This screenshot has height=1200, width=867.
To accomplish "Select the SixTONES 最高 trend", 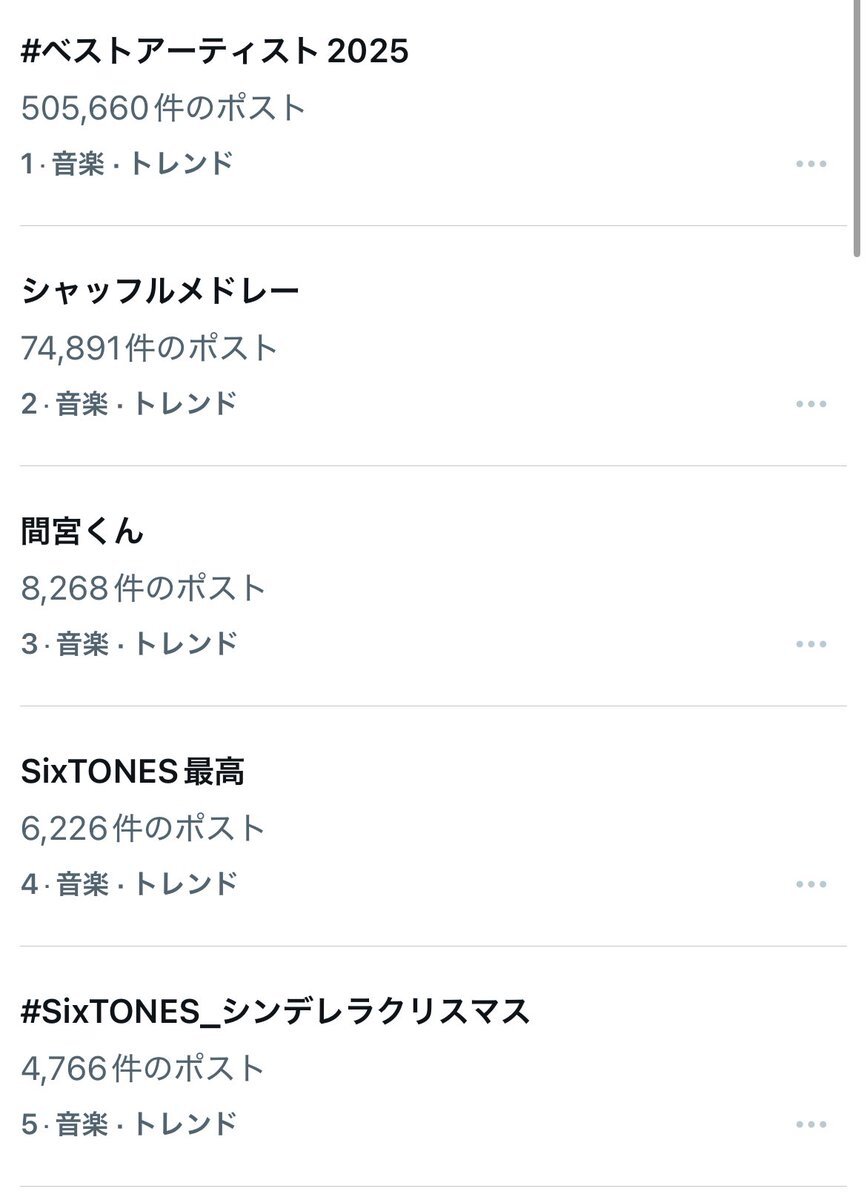I will (x=132, y=771).
